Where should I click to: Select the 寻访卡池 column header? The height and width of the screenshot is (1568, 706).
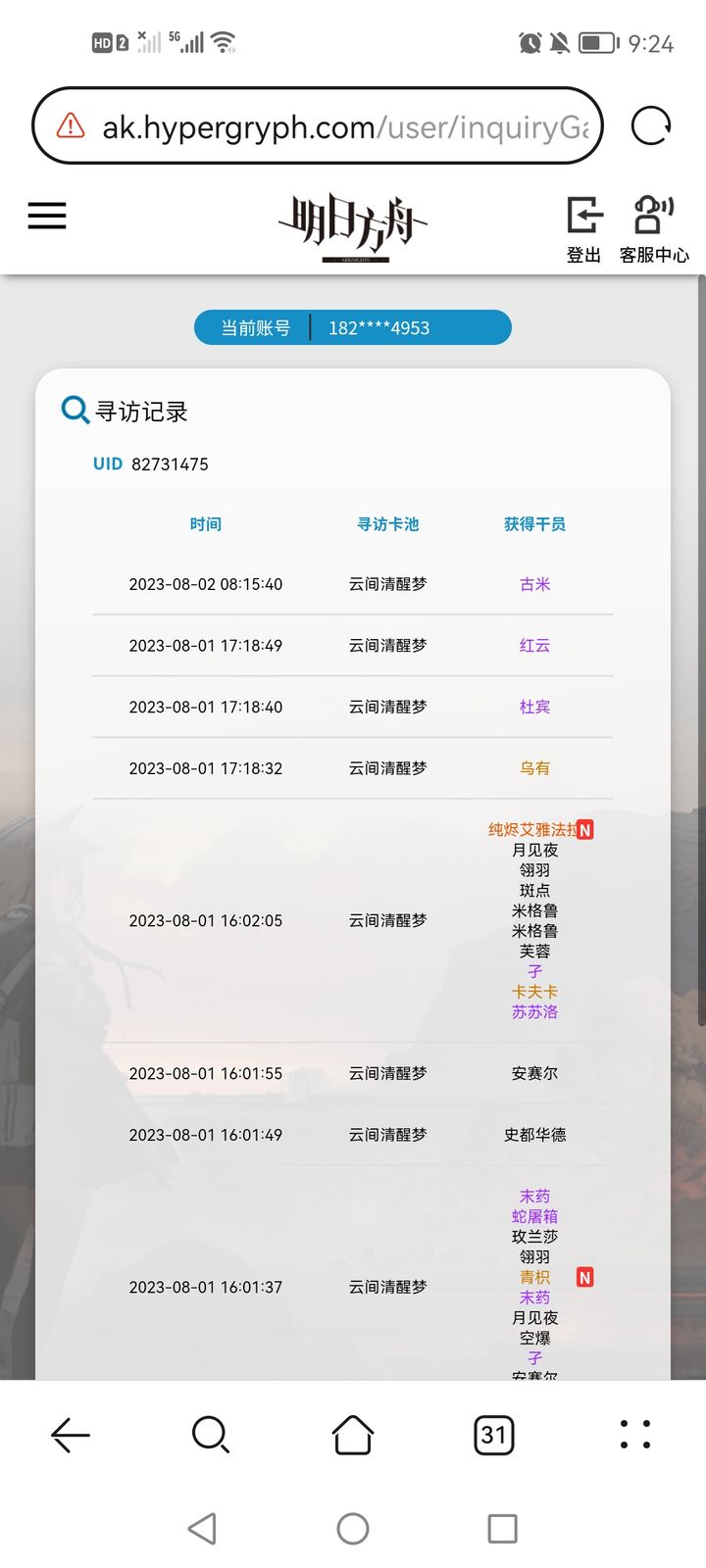click(x=387, y=524)
